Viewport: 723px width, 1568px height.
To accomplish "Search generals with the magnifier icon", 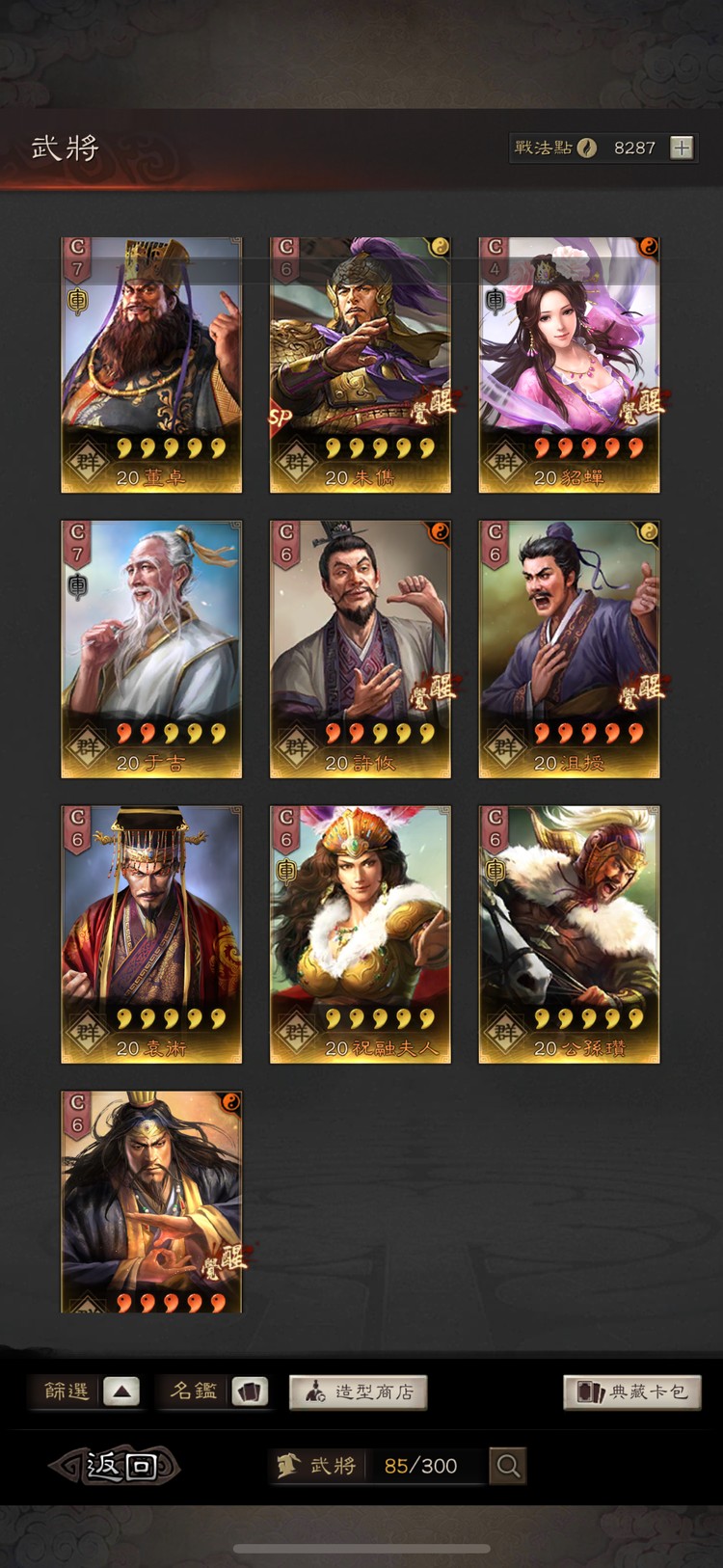I will [508, 1466].
